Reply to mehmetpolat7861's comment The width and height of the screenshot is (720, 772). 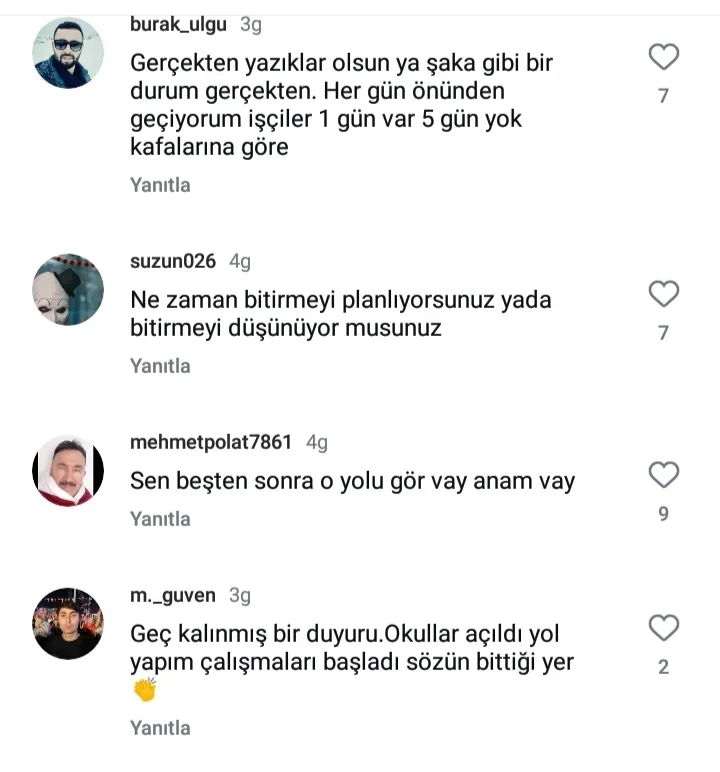coord(160,519)
